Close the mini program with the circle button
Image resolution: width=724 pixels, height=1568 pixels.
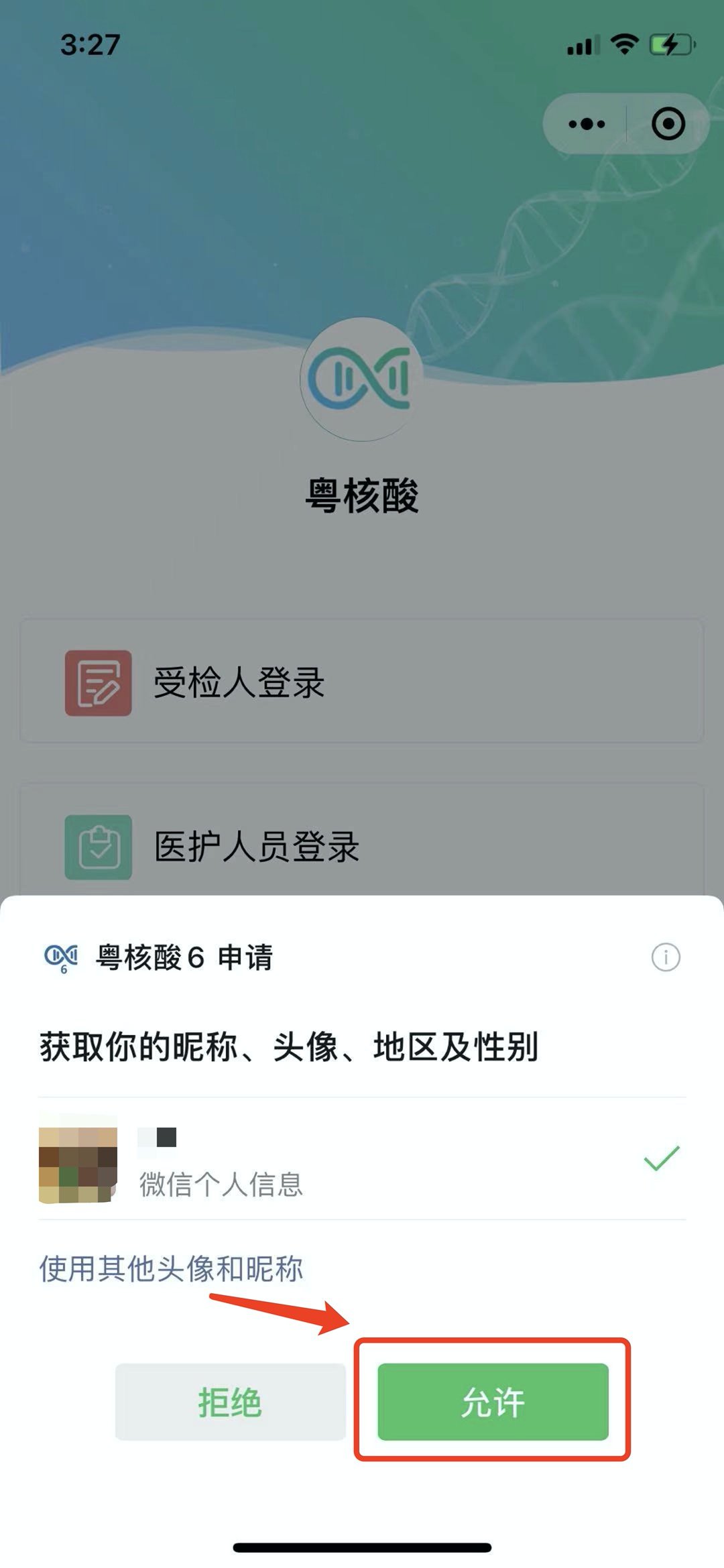(x=668, y=124)
